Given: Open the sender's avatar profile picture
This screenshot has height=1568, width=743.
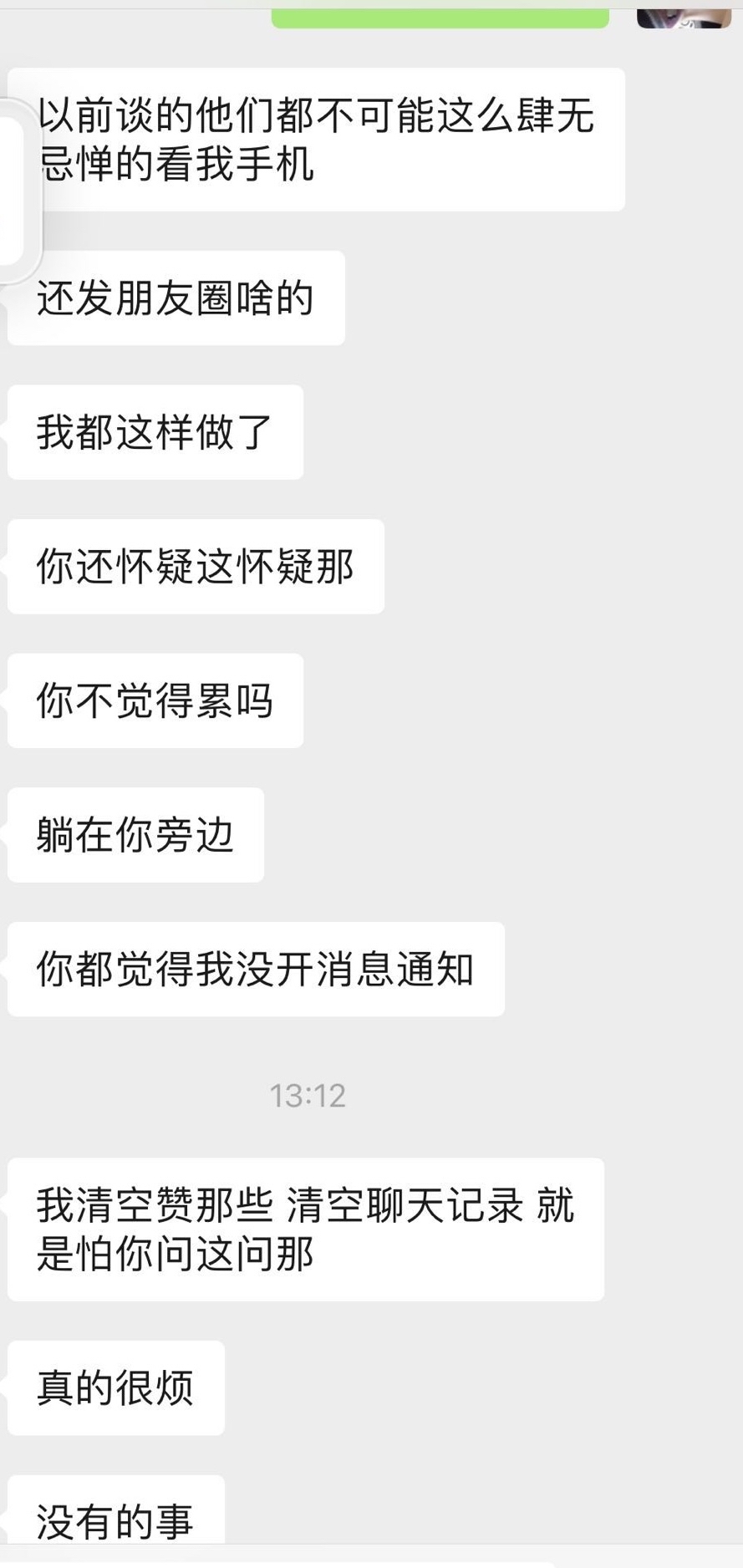Looking at the screenshot, I should coord(684,18).
